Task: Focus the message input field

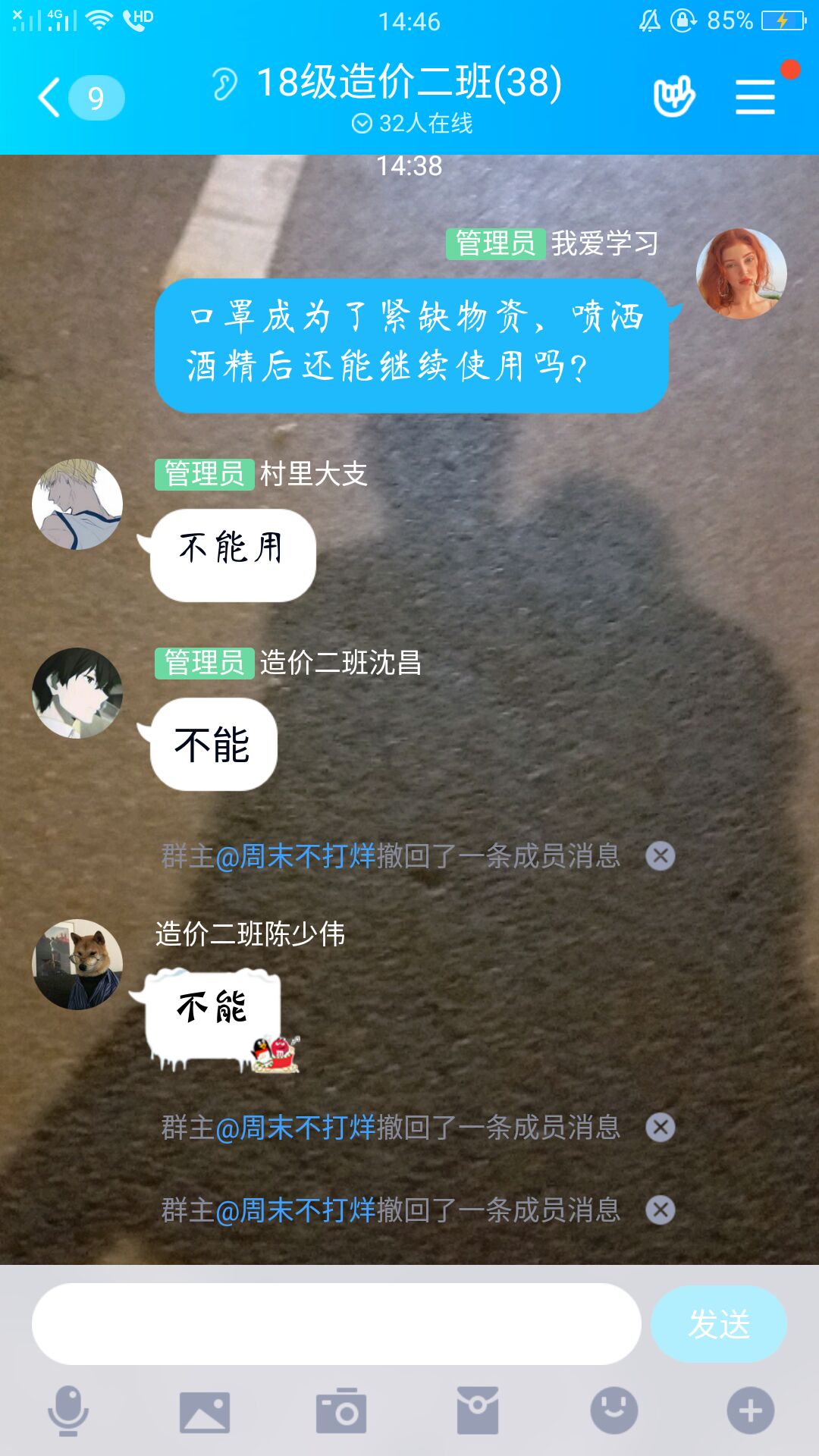Action: 336,1324
